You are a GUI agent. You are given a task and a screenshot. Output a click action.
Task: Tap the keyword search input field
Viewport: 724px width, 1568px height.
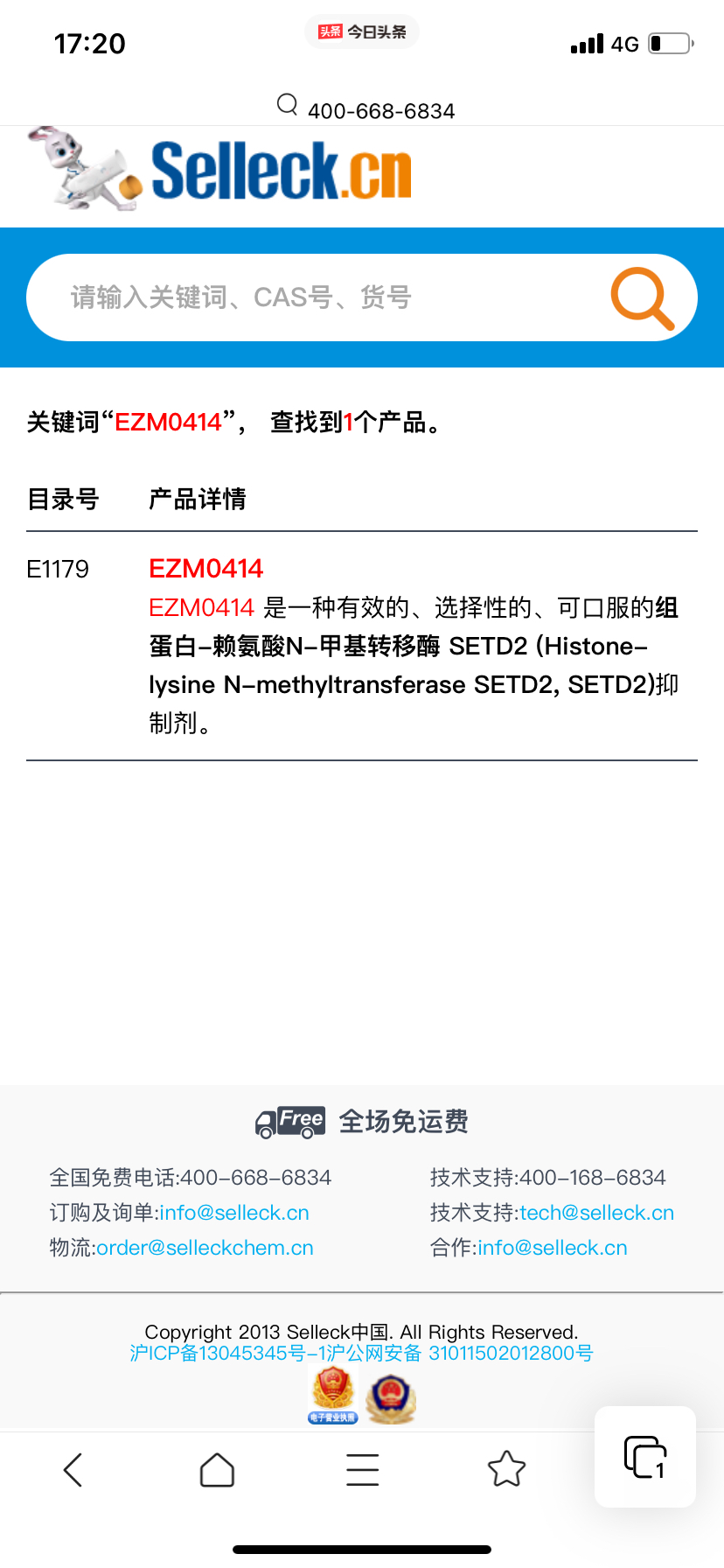click(315, 297)
